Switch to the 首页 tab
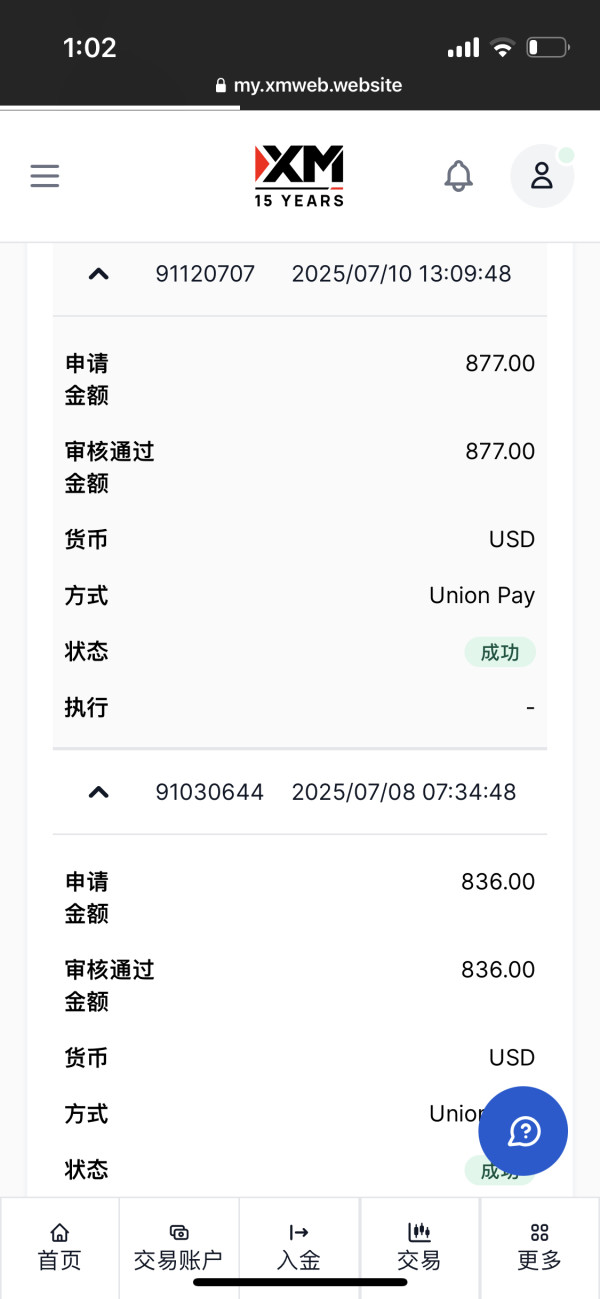The image size is (600, 1299). (60, 1247)
